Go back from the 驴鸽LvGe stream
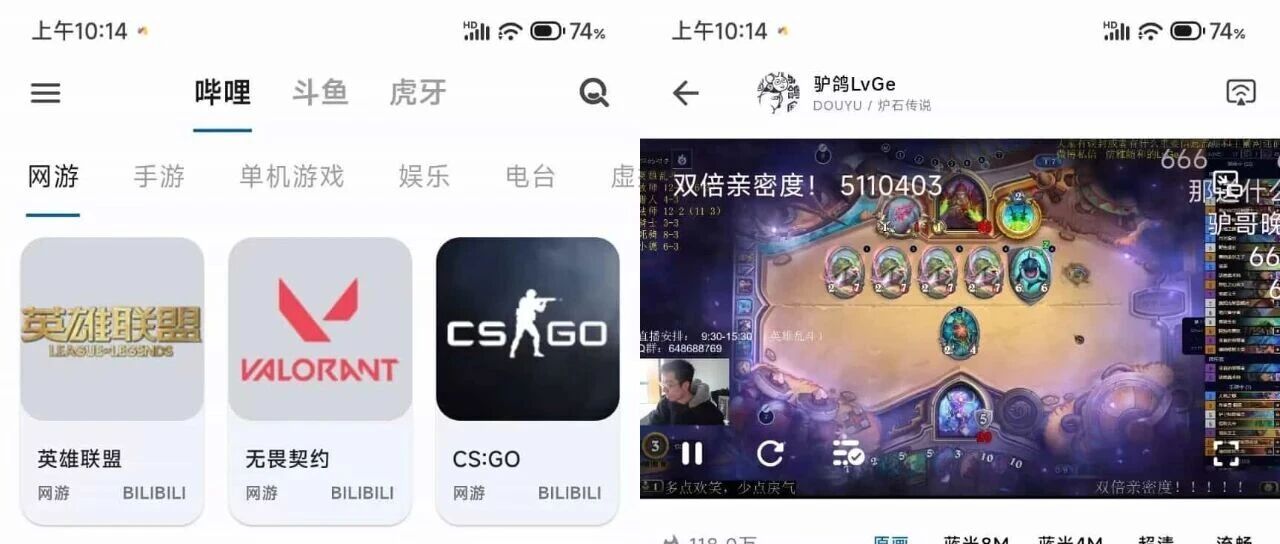The height and width of the screenshot is (544, 1280). pos(685,93)
